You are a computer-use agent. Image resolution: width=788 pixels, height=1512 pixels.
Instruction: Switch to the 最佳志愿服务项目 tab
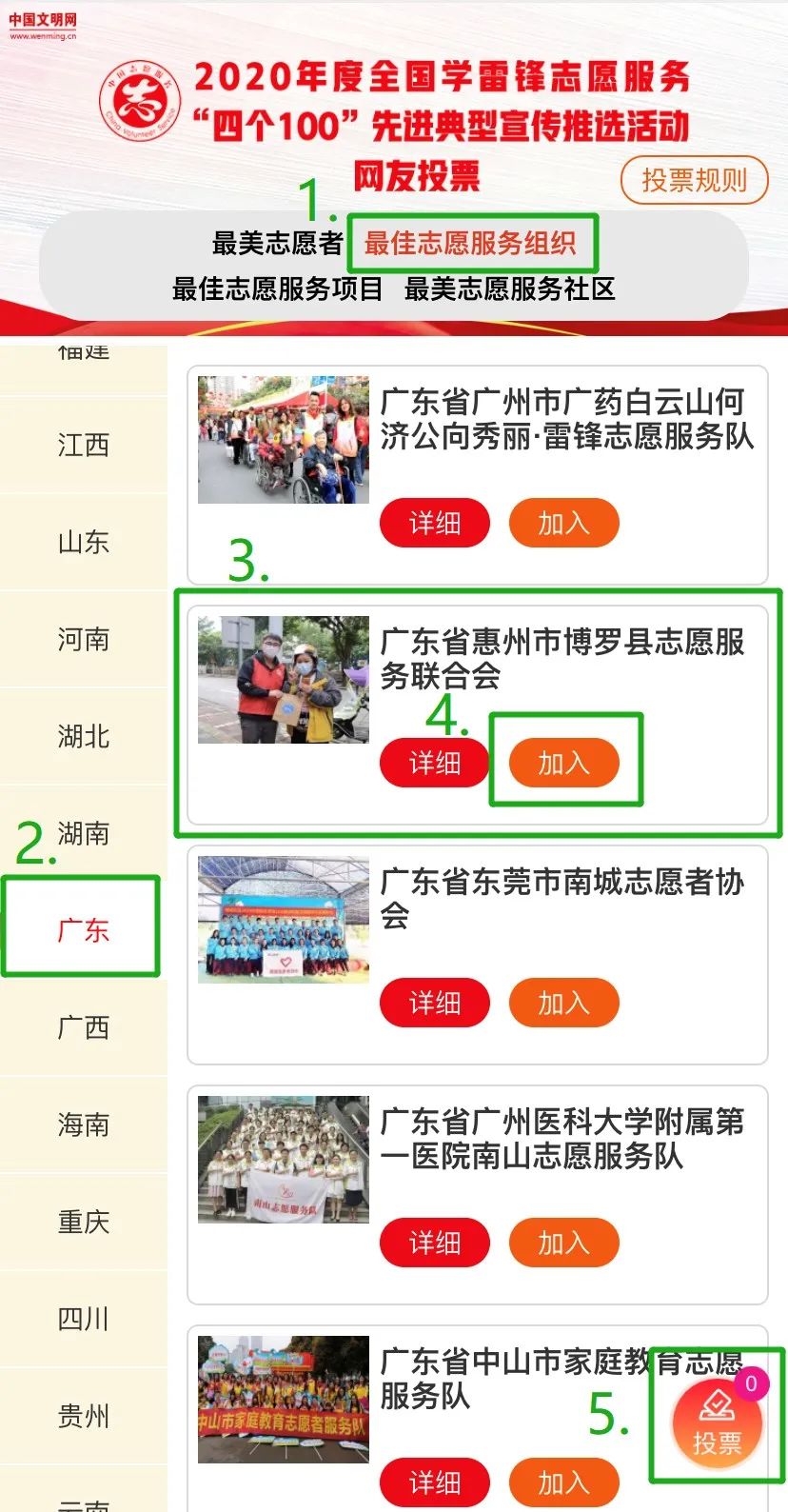click(277, 288)
